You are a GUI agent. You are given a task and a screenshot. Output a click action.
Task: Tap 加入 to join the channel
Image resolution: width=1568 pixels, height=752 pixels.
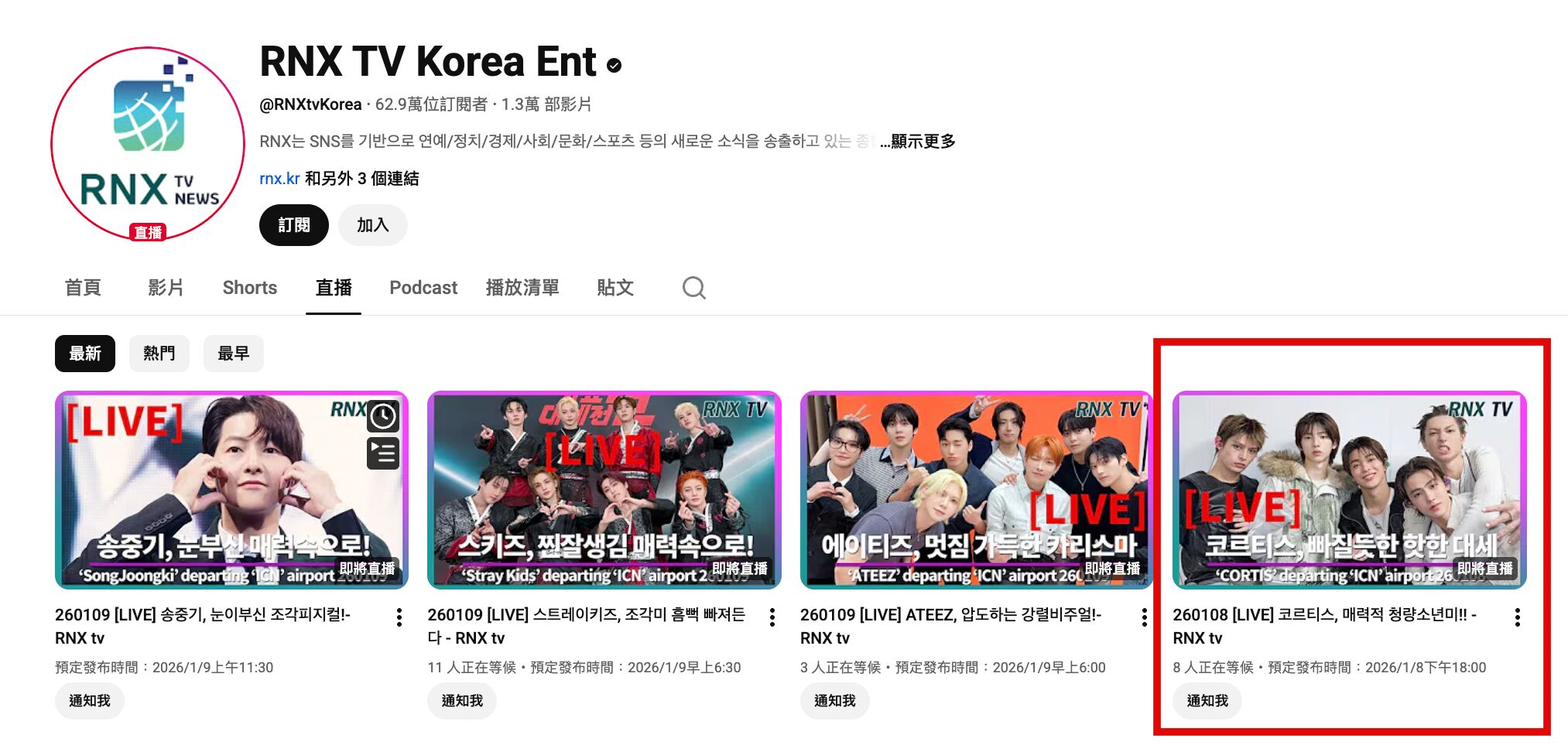point(372,225)
